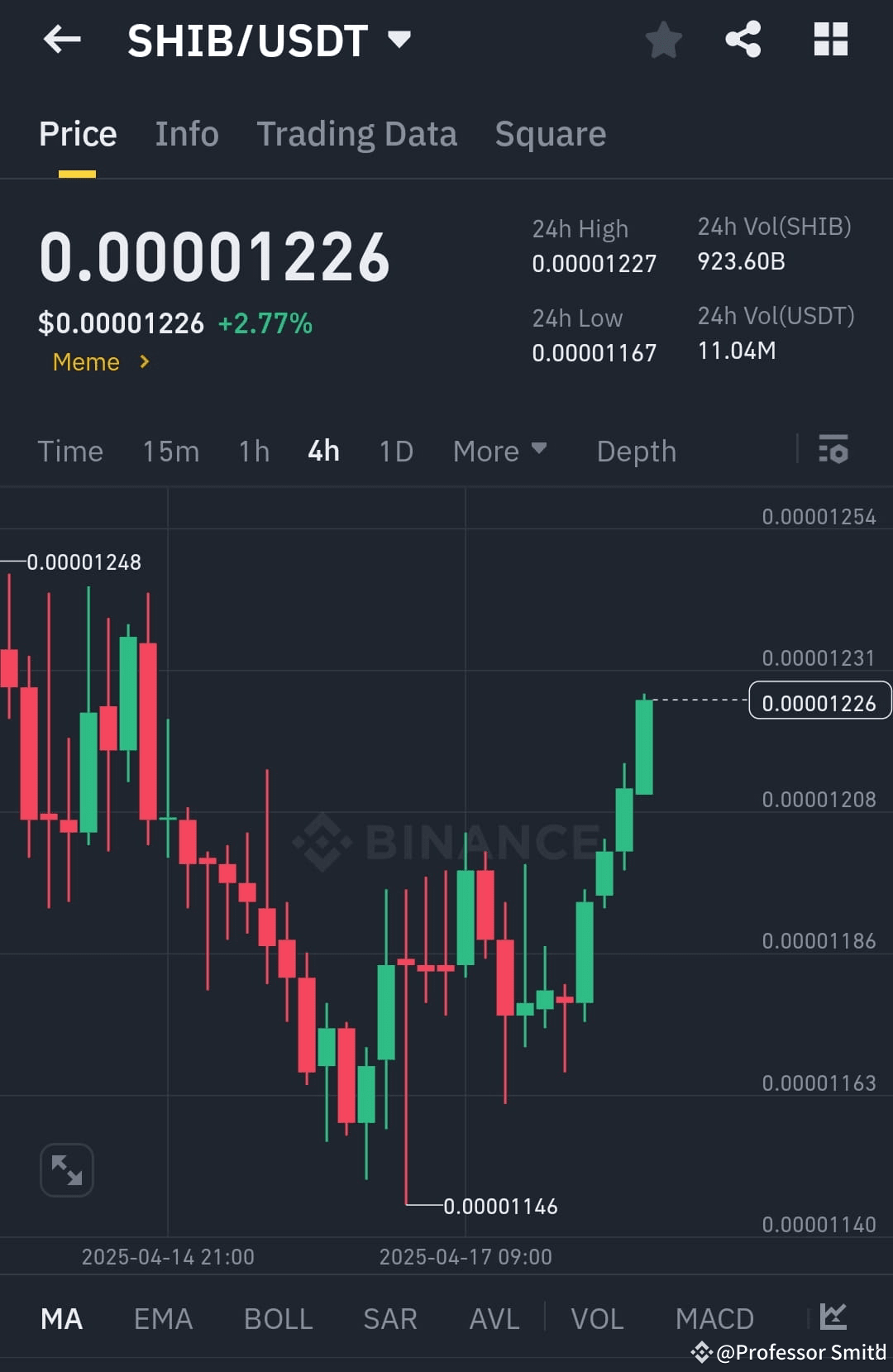Toggle the VOL indicator
Viewport: 893px width, 1372px height.
(598, 1317)
